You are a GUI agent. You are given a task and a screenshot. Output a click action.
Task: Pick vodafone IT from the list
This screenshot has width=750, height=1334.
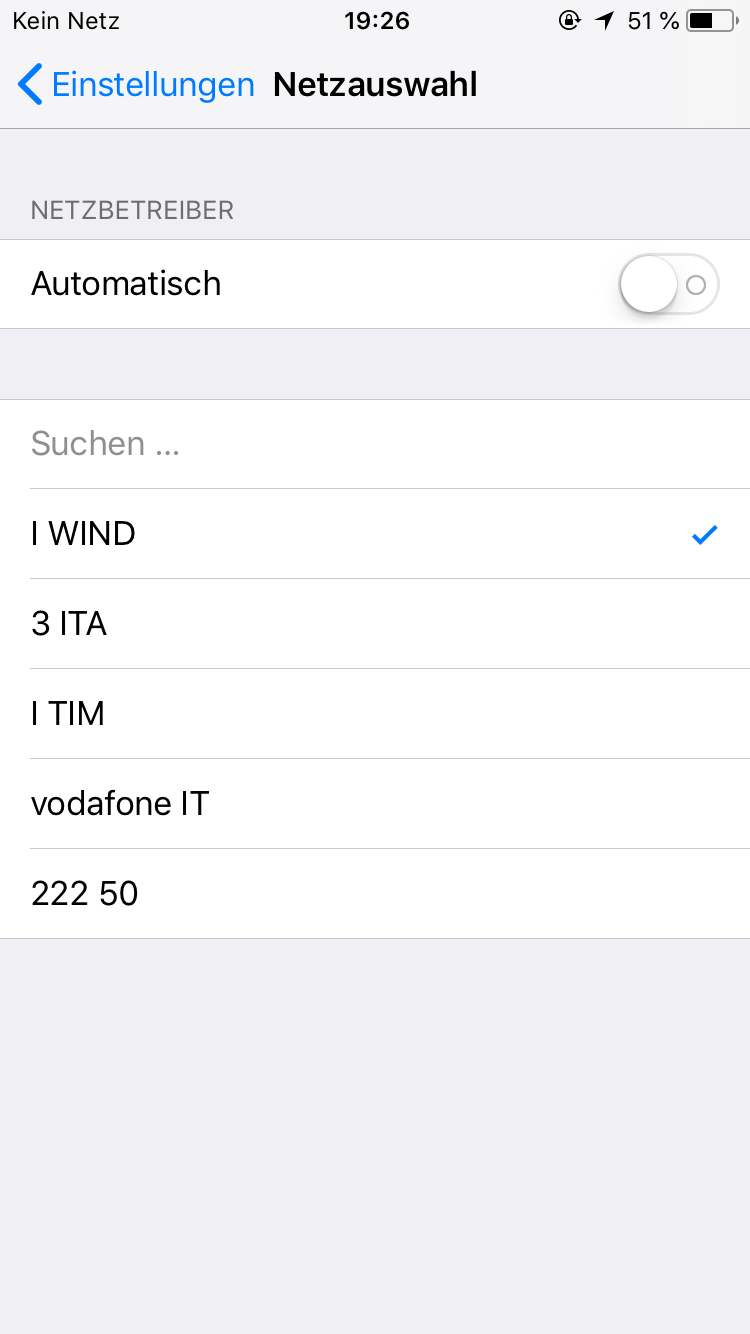375,804
